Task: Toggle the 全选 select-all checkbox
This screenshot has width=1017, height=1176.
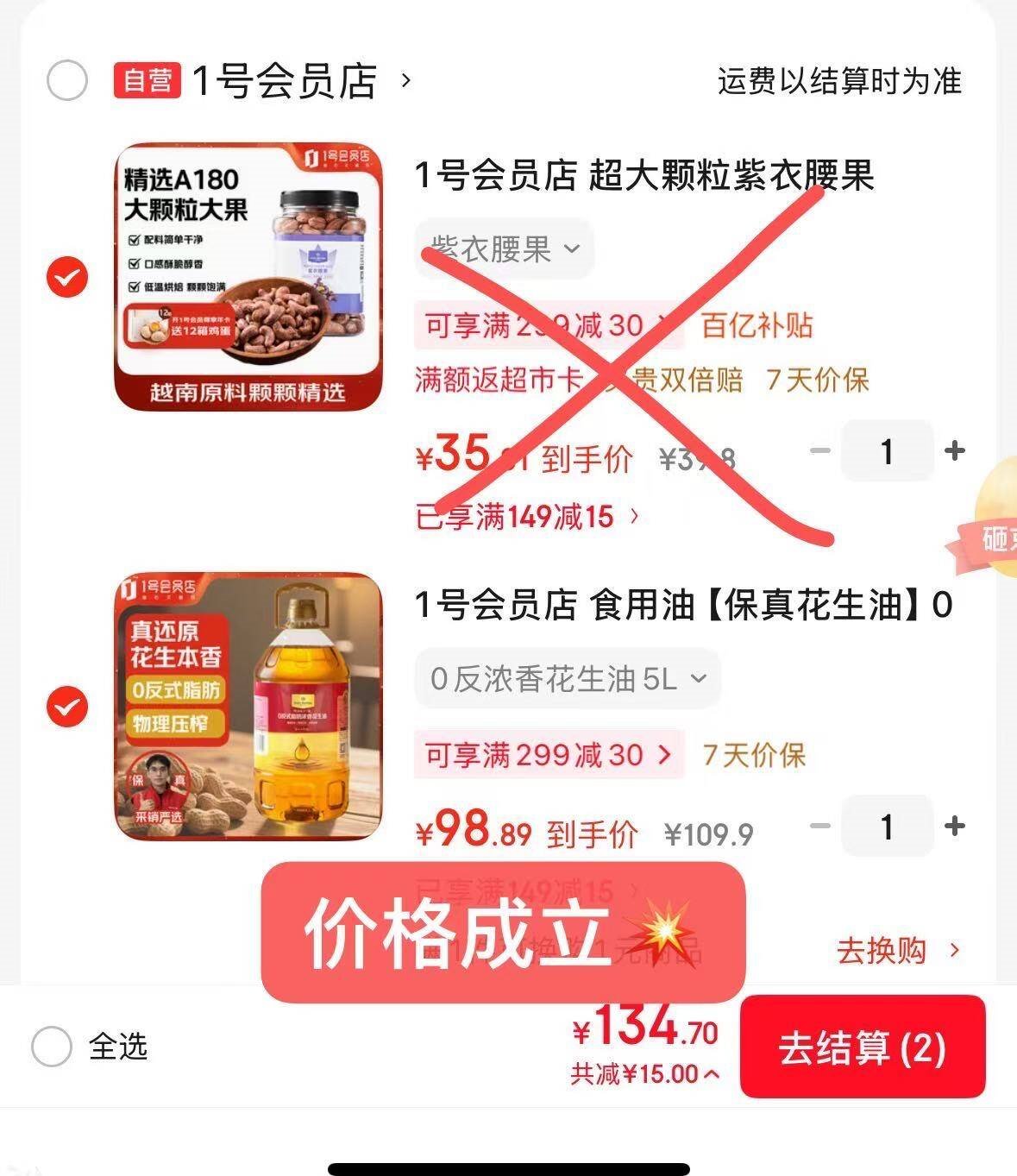Action: click(x=52, y=1047)
